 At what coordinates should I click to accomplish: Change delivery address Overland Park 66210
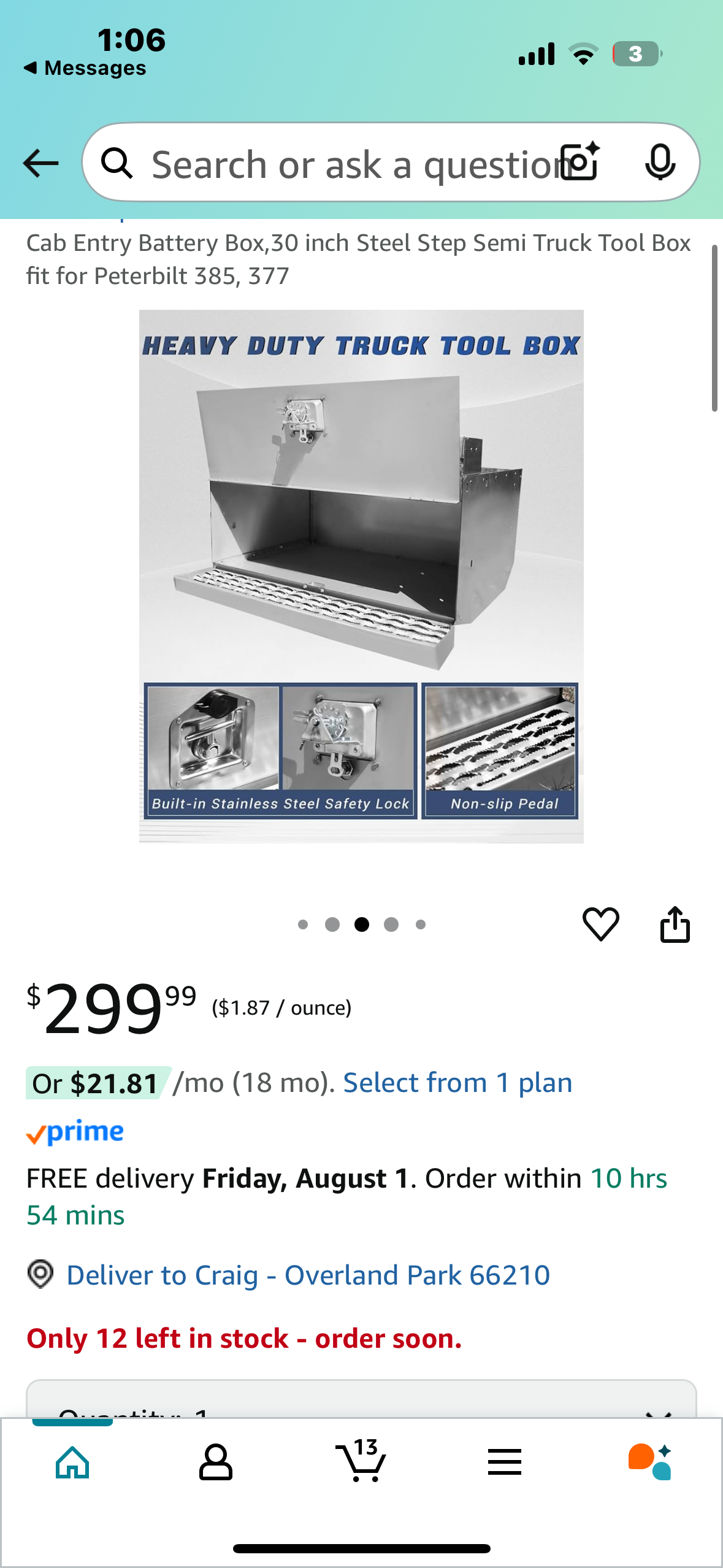point(308,1275)
